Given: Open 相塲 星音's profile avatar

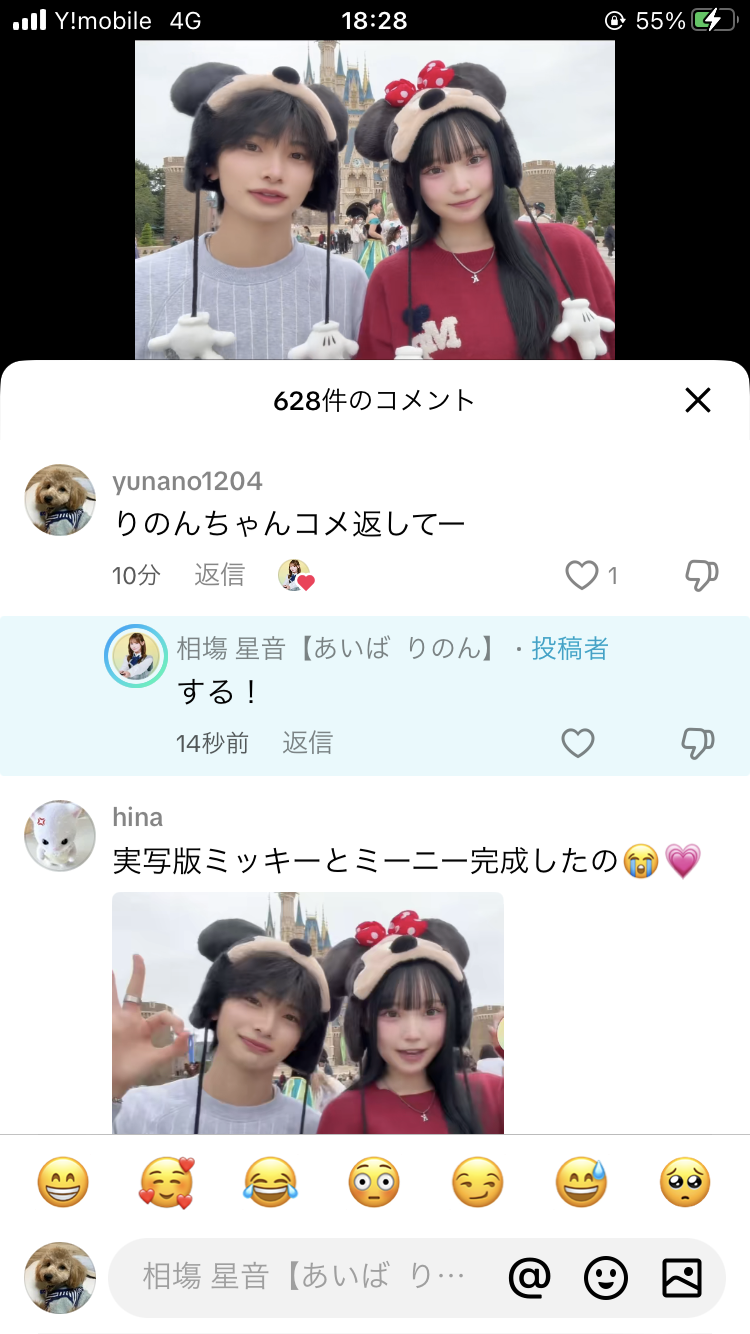Looking at the screenshot, I should 137,656.
